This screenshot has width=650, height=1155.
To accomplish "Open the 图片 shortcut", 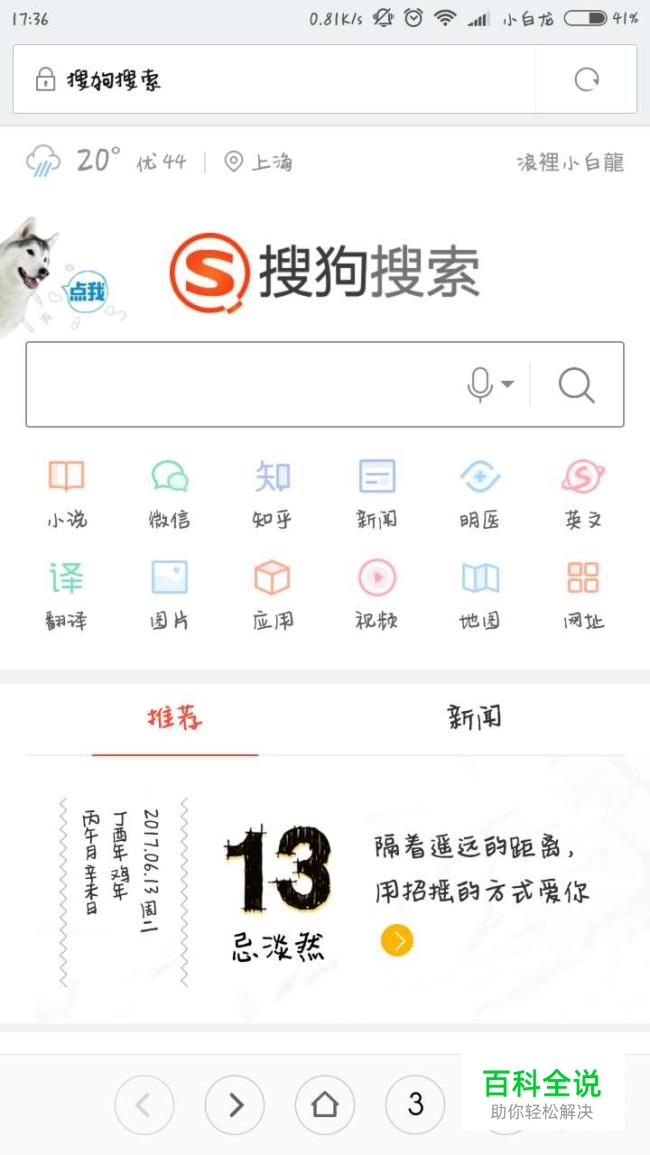I will click(x=170, y=595).
